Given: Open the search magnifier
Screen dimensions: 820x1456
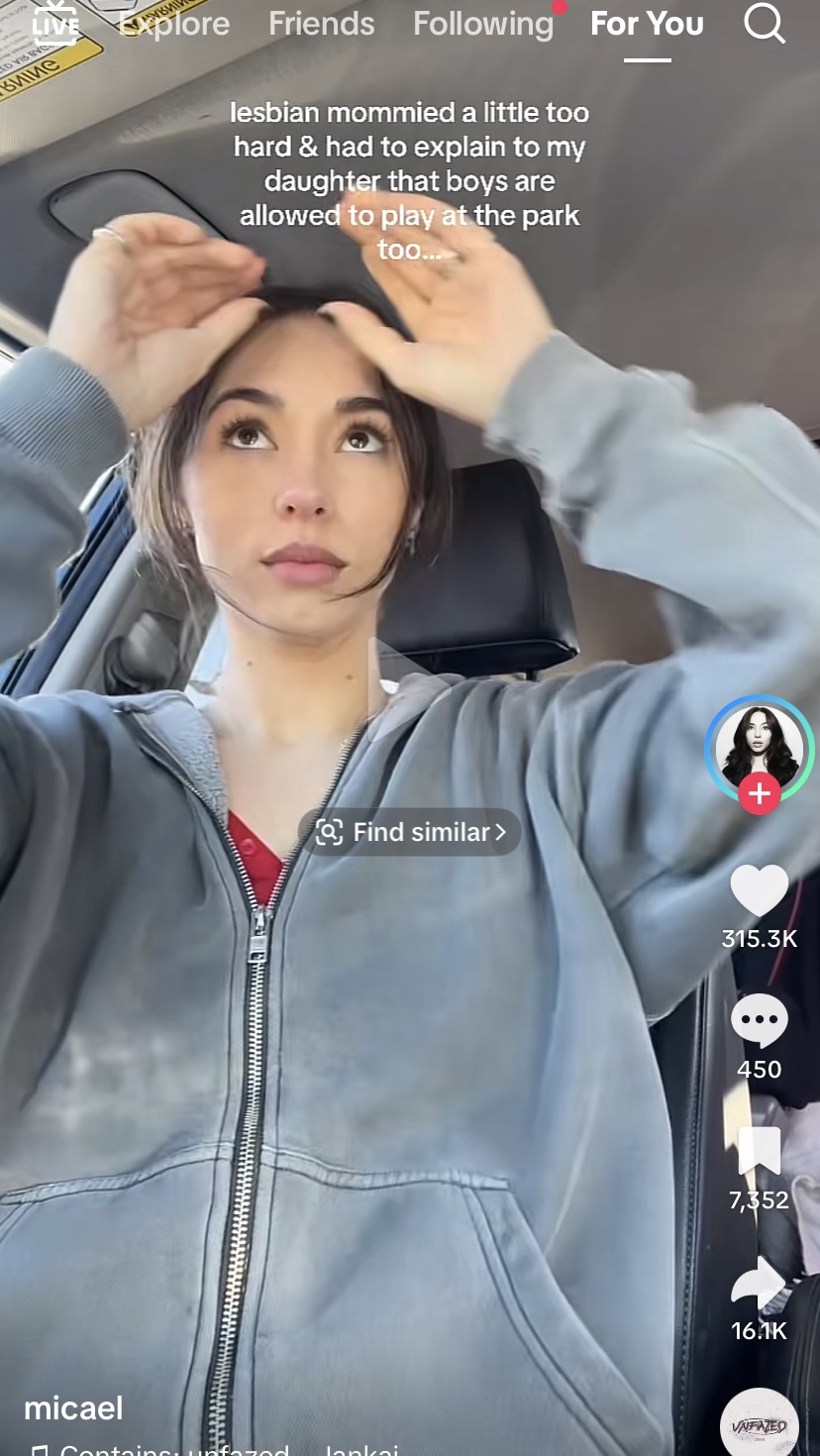Looking at the screenshot, I should coord(764,24).
